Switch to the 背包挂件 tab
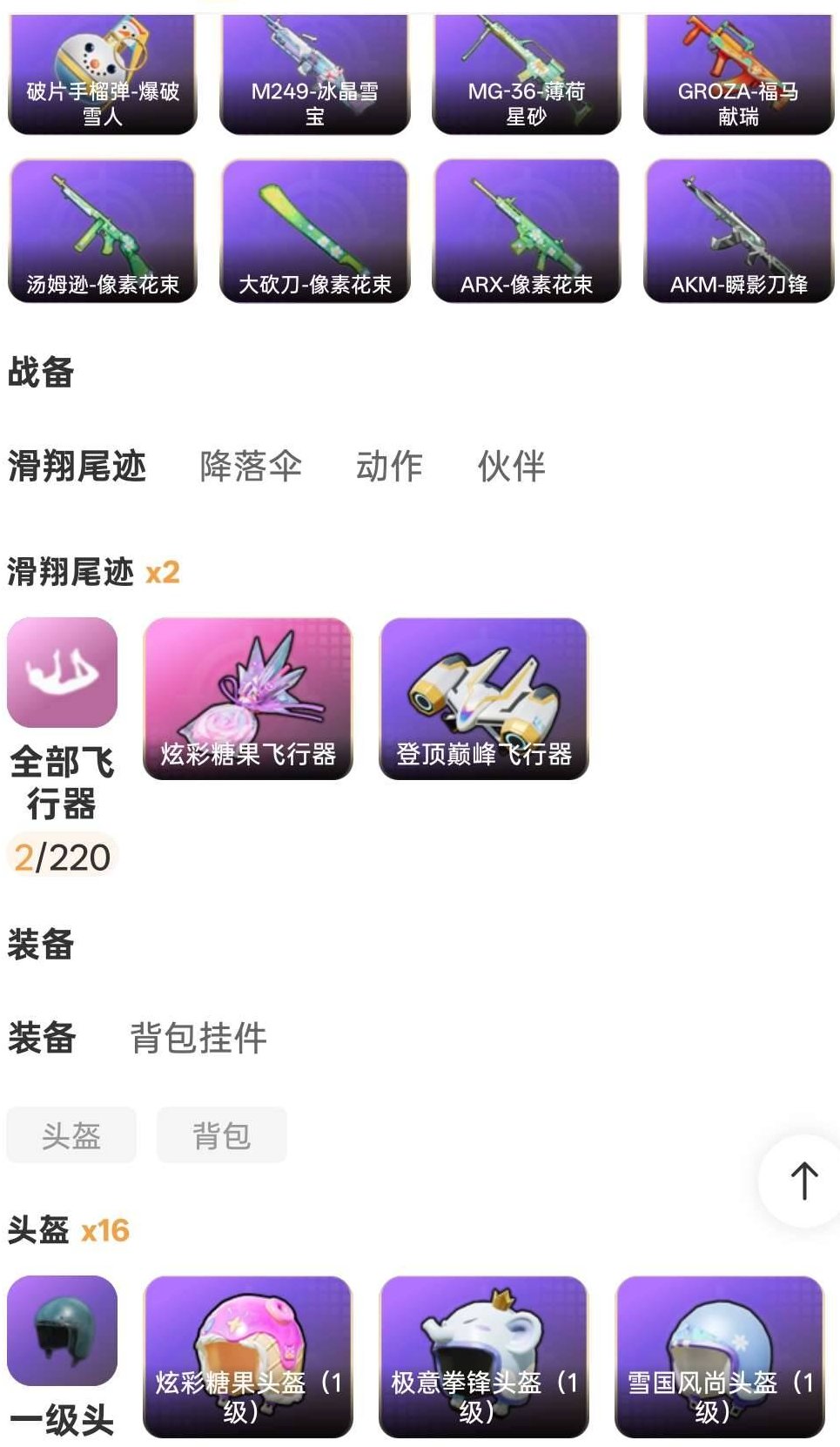 (x=196, y=1038)
